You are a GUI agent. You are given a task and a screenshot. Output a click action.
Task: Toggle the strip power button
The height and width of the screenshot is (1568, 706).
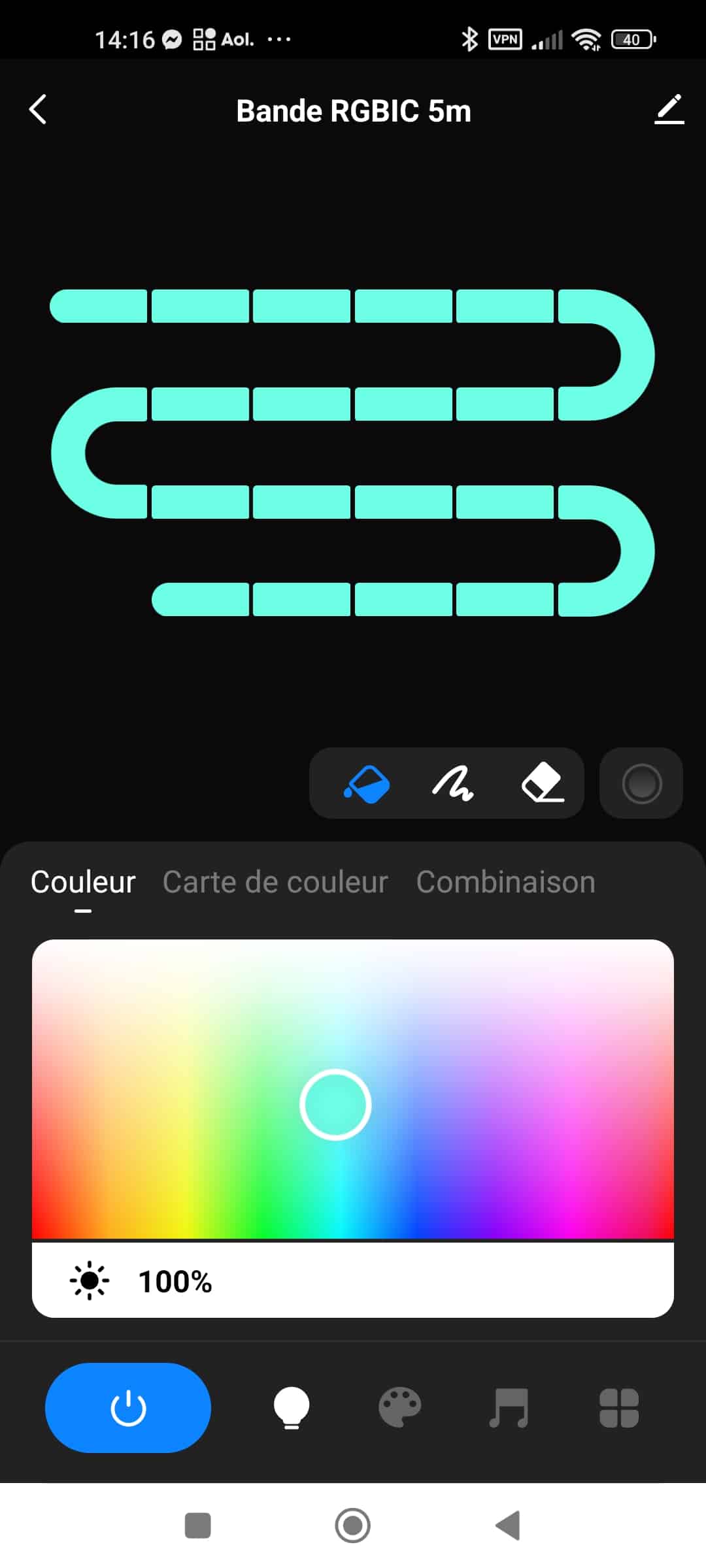(x=128, y=1408)
